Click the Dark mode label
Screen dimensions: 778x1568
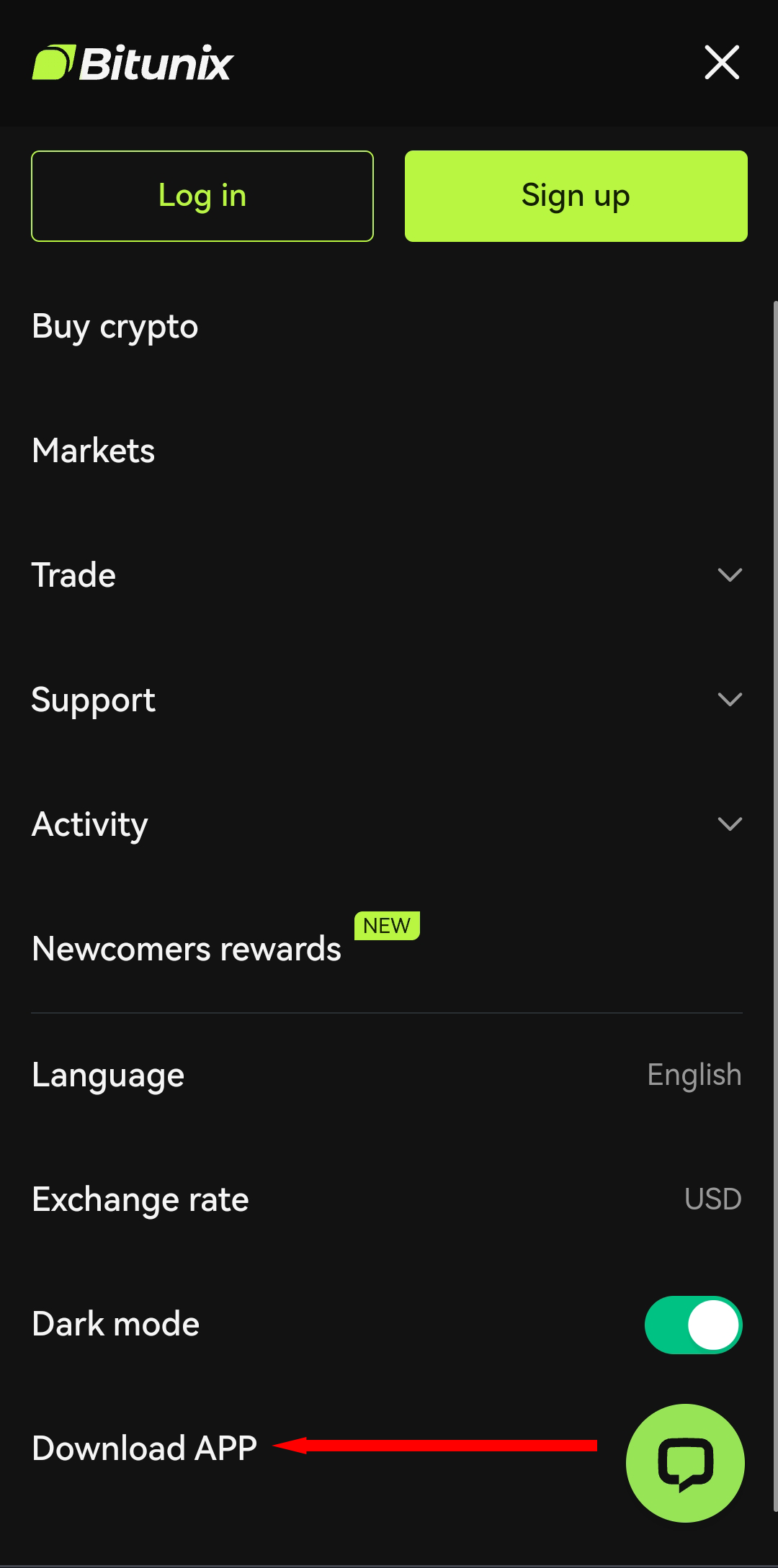coord(115,1323)
